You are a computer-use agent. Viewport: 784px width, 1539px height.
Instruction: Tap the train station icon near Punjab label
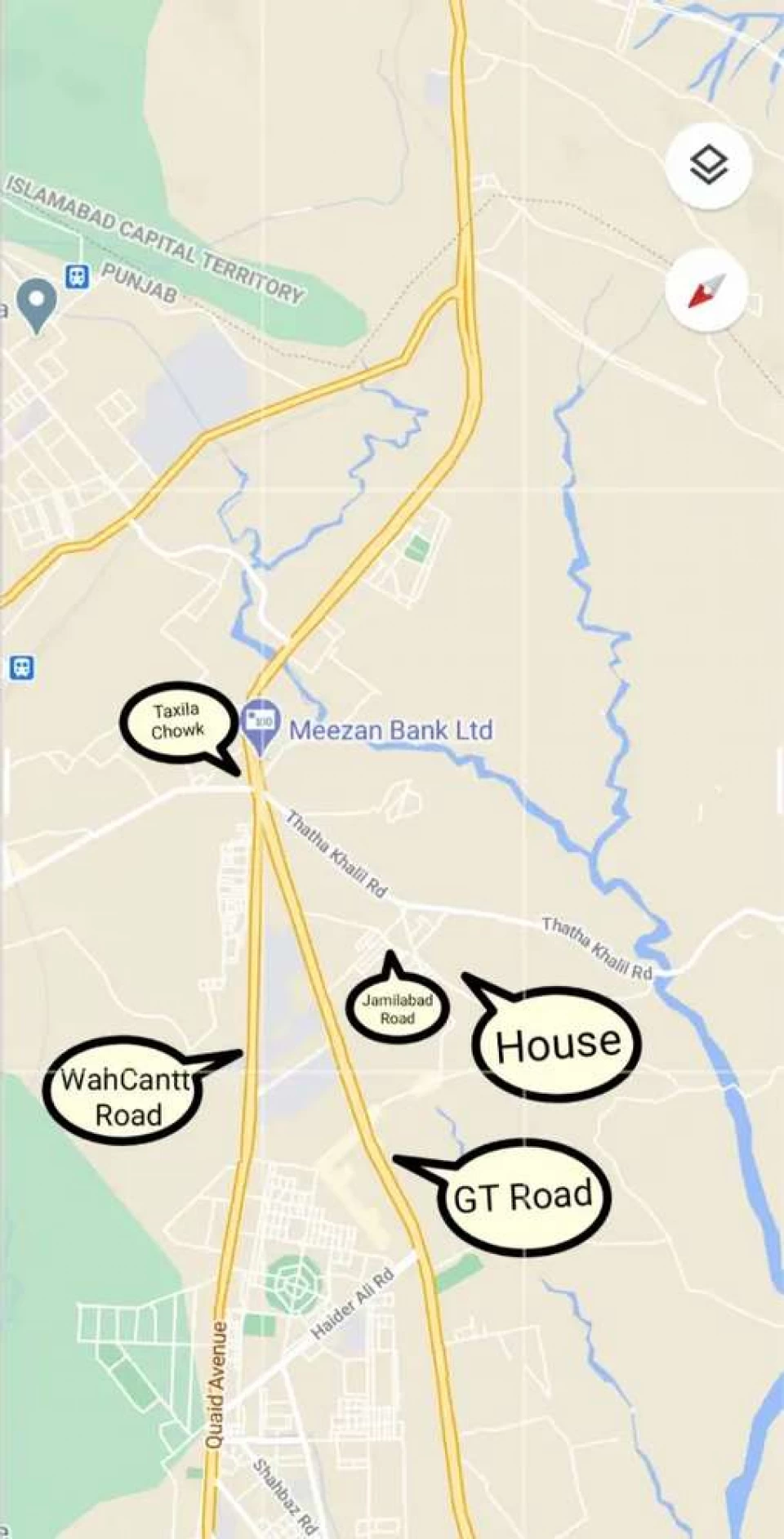click(77, 276)
